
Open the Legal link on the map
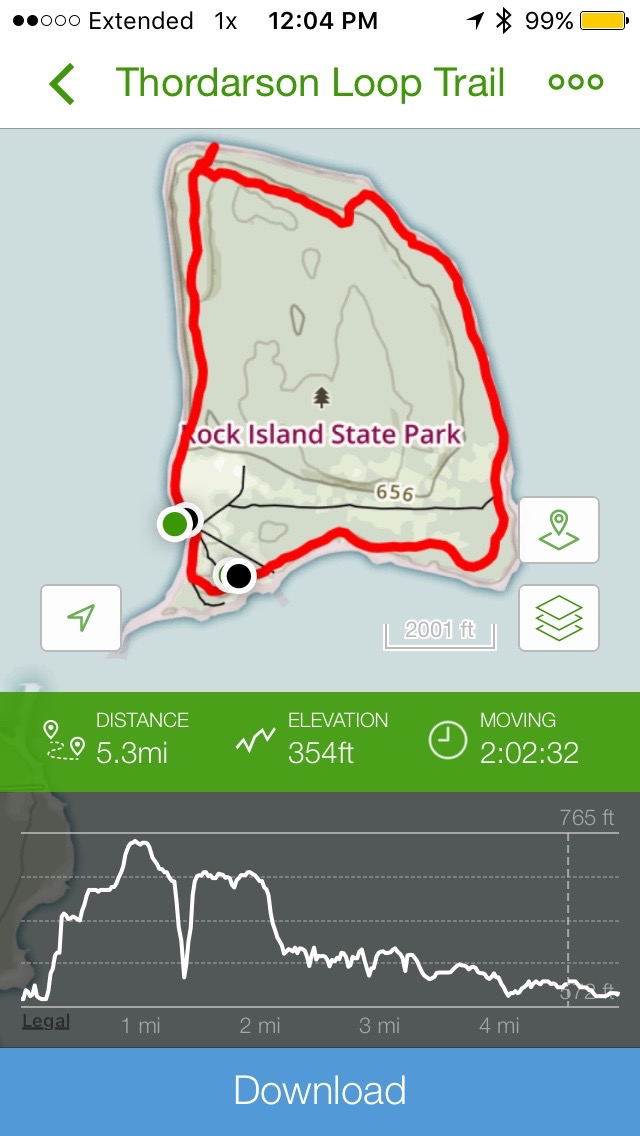46,1021
